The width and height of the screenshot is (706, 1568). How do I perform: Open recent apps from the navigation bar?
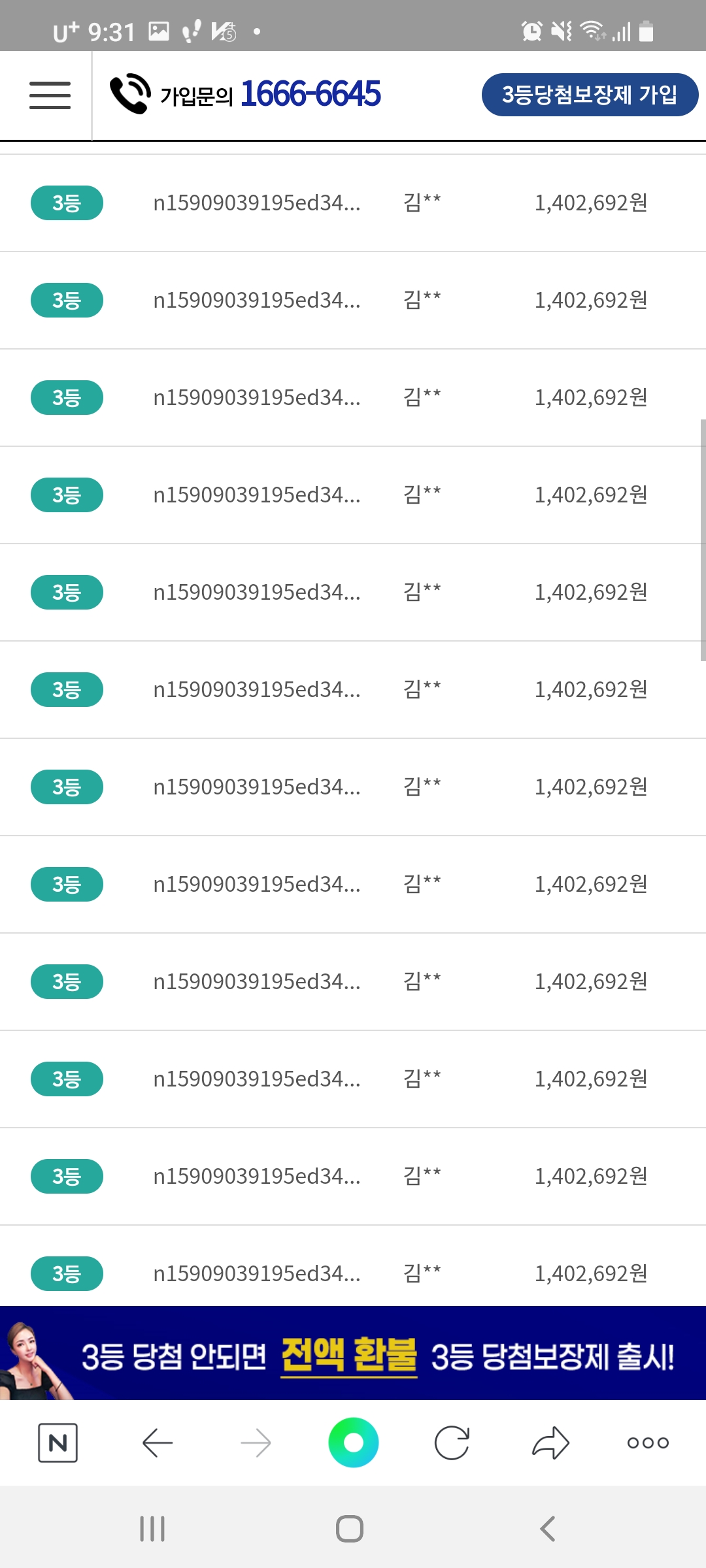152,1529
